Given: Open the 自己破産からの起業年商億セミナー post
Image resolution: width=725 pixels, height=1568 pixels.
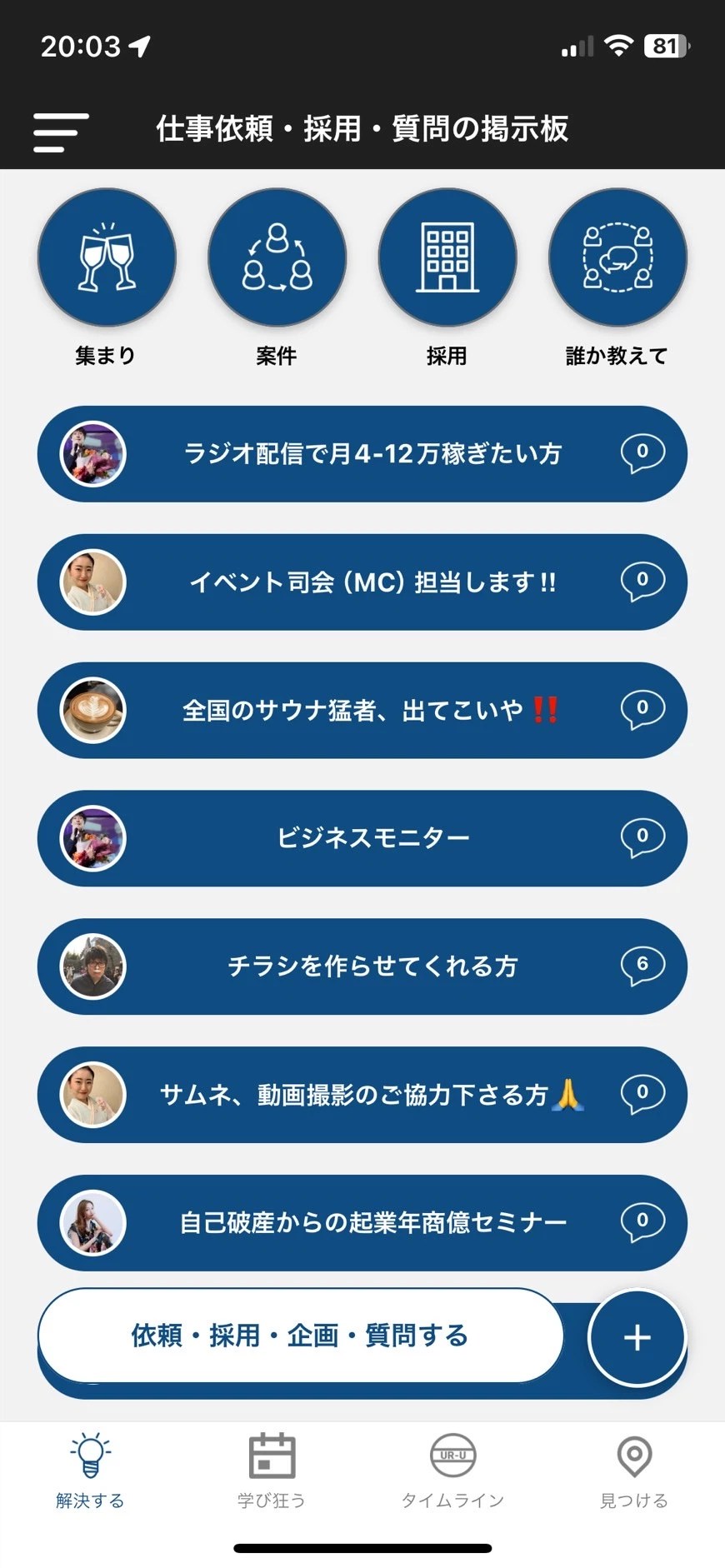Looking at the screenshot, I should coord(372,1223).
